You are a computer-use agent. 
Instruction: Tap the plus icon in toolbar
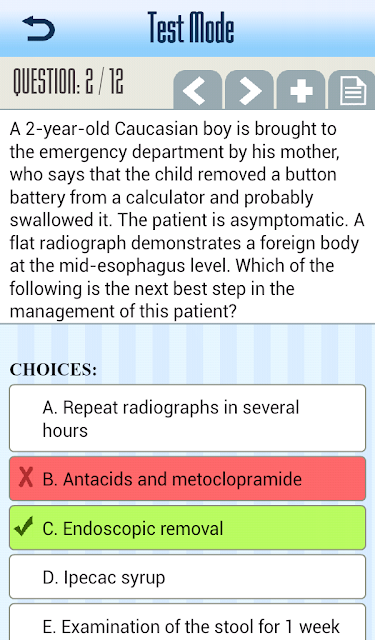click(301, 90)
